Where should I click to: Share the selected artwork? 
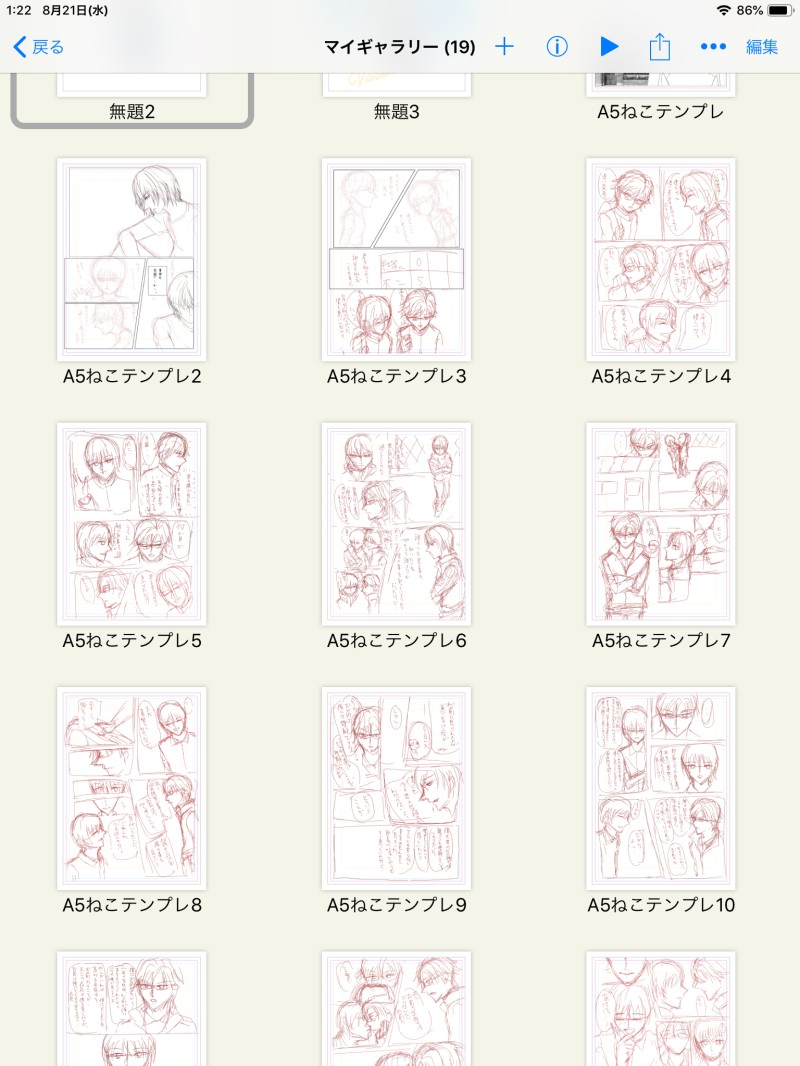(x=659, y=46)
